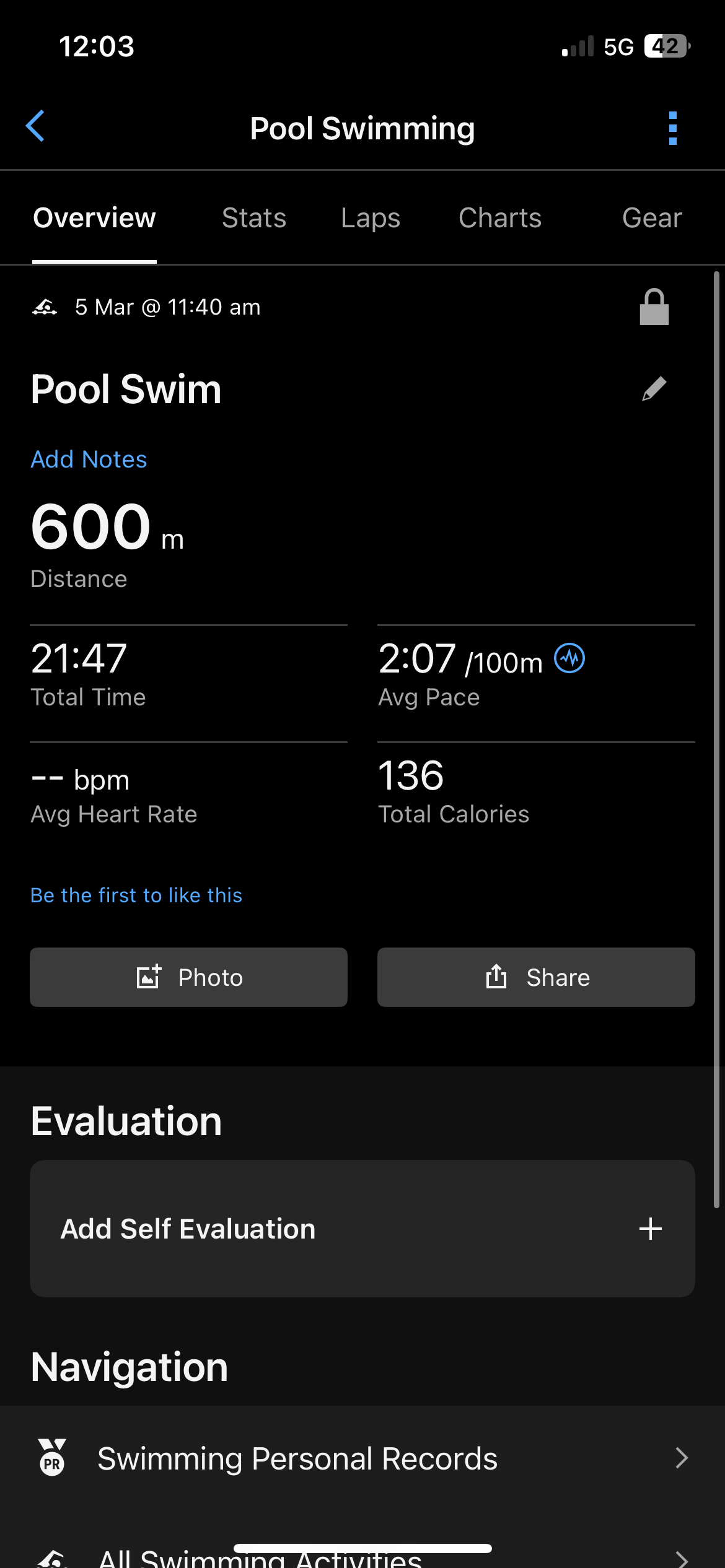725x1568 pixels.
Task: Select the Overview tab
Action: [94, 218]
